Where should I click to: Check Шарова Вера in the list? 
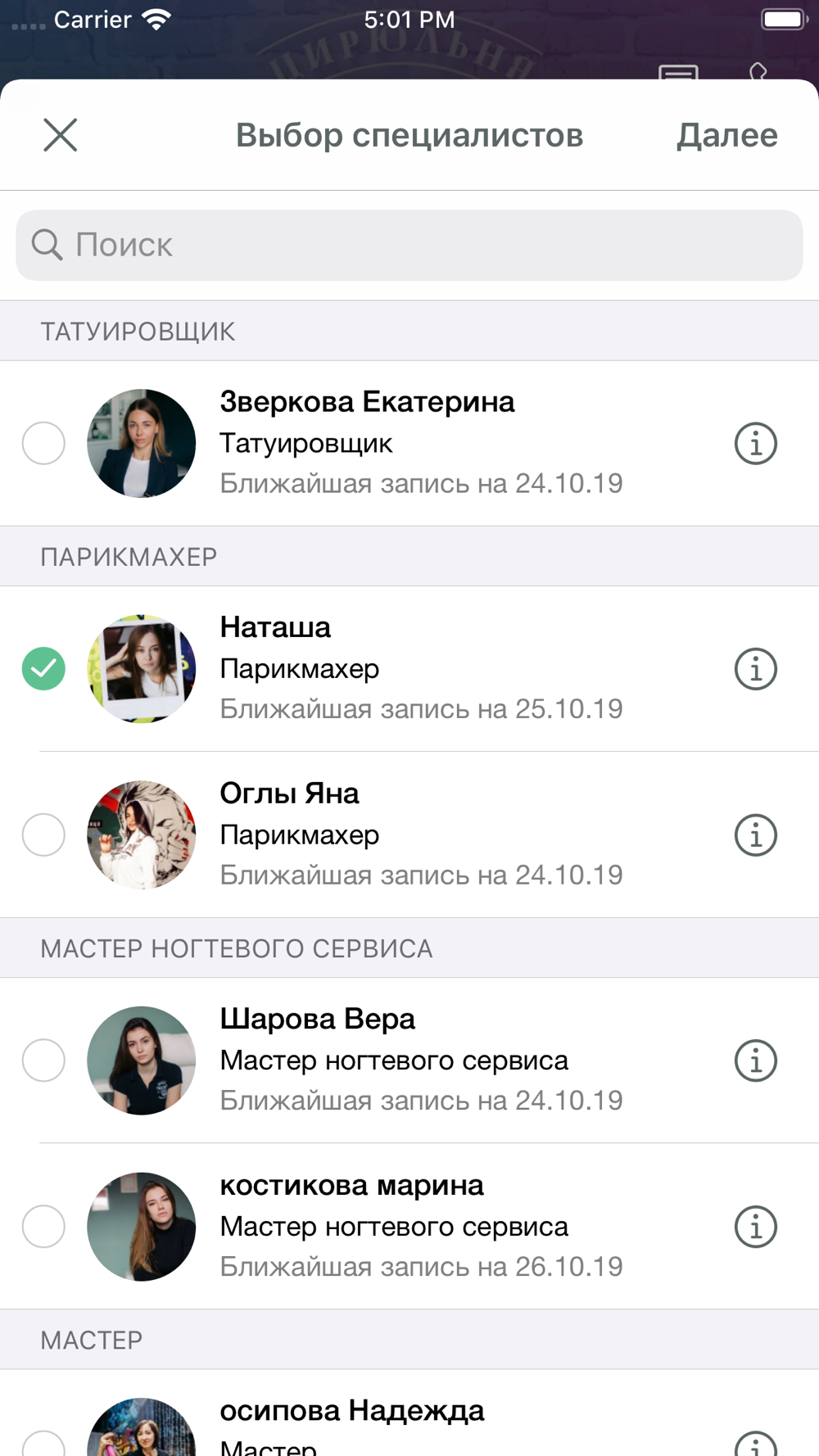point(43,1060)
